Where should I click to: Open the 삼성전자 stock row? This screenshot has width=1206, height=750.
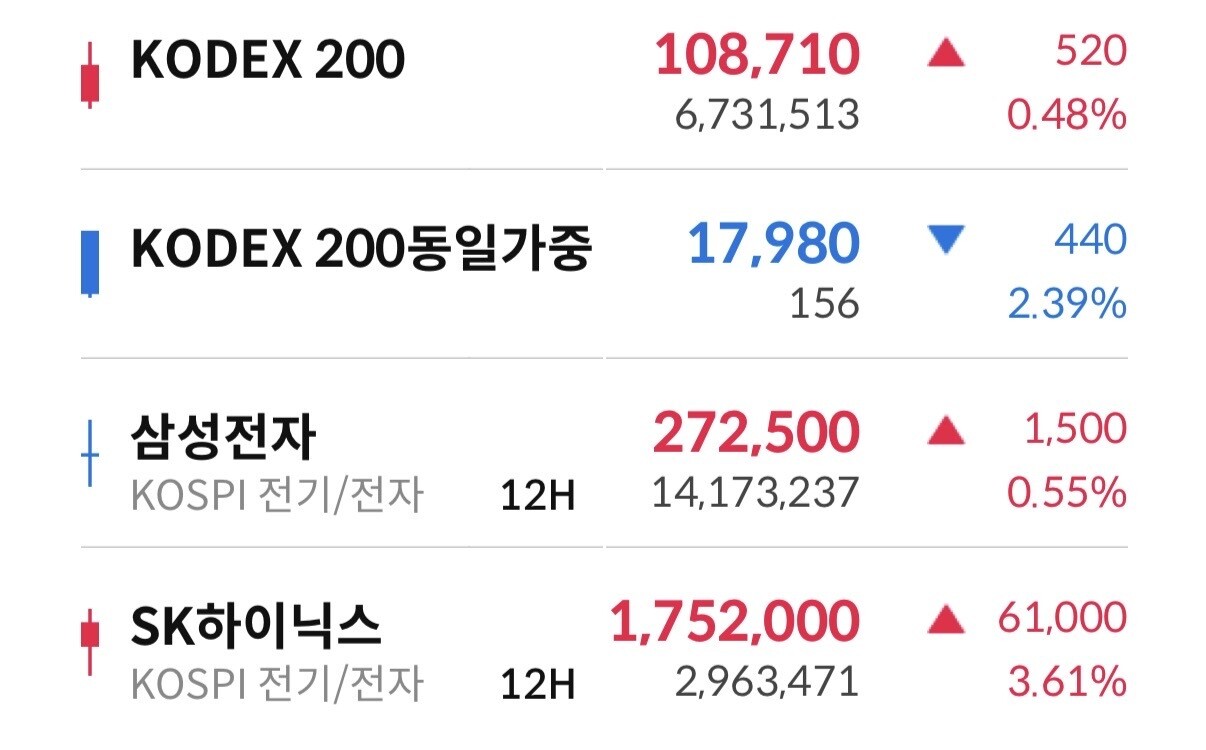coord(603,453)
